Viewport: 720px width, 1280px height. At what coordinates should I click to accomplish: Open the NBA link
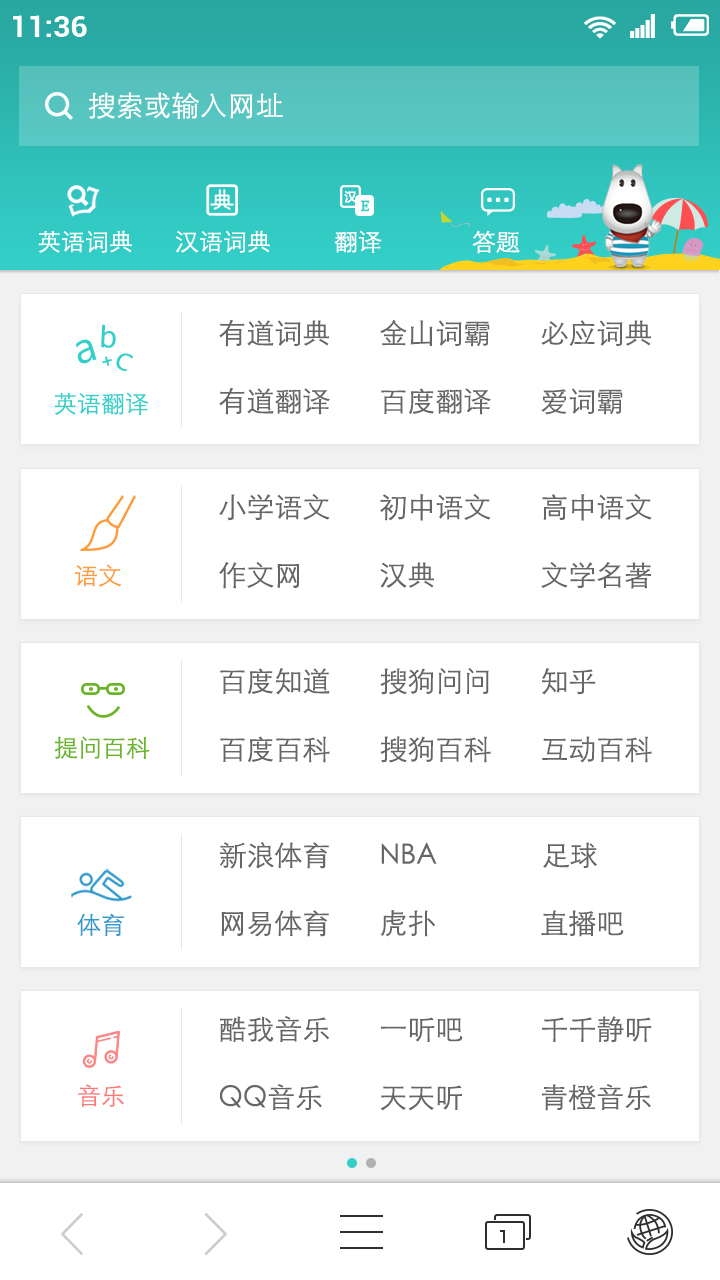[408, 855]
